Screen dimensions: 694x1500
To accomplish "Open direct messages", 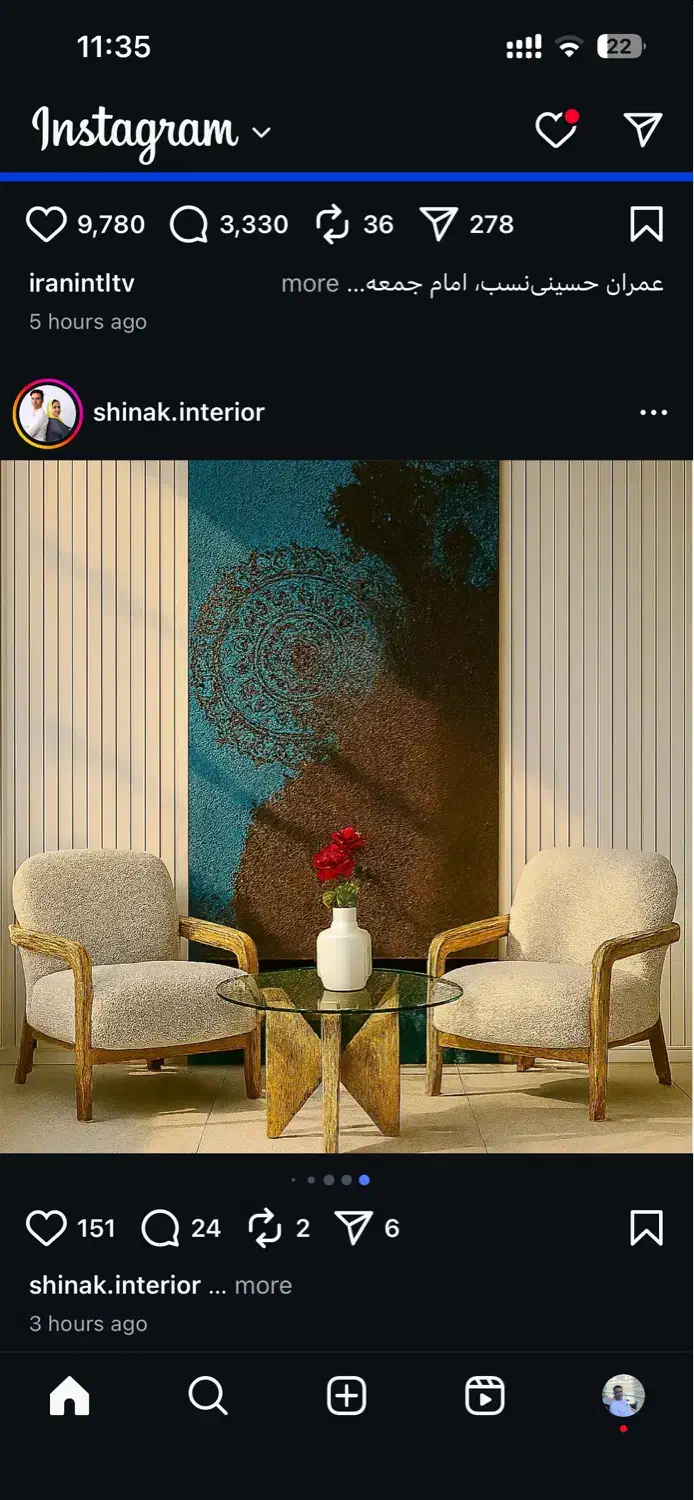I will 642,130.
